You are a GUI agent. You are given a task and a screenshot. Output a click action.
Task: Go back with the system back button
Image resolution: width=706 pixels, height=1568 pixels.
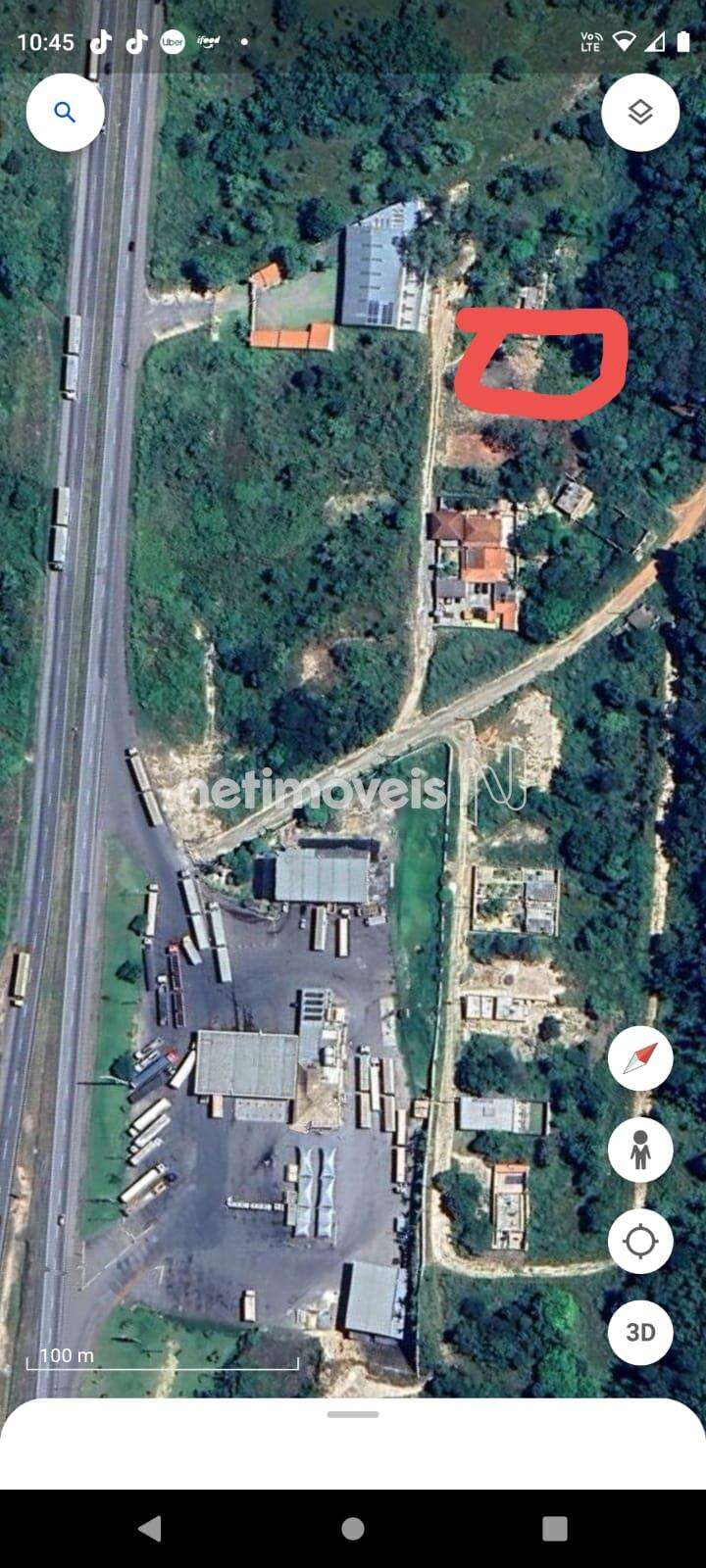150,1529
